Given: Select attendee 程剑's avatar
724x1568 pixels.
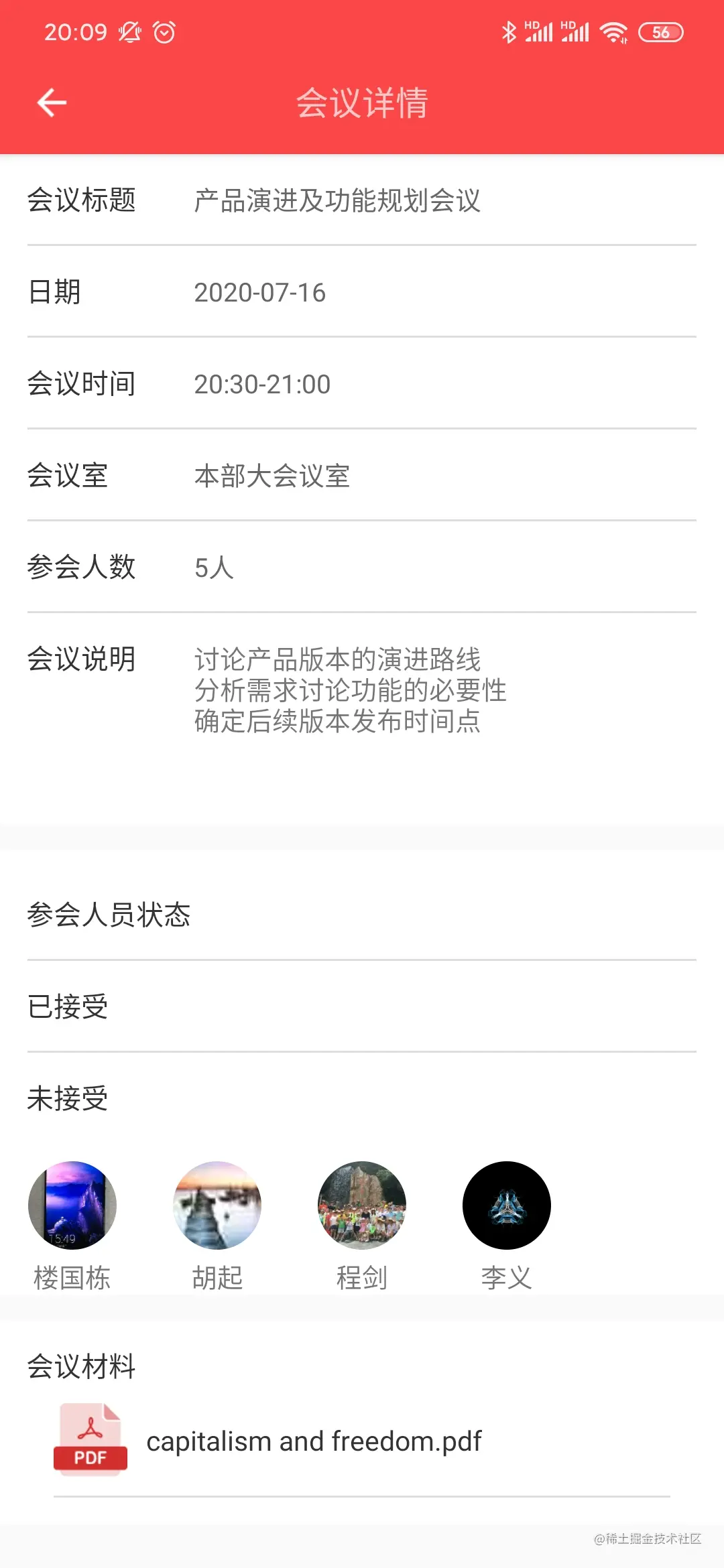Looking at the screenshot, I should (x=362, y=1205).
